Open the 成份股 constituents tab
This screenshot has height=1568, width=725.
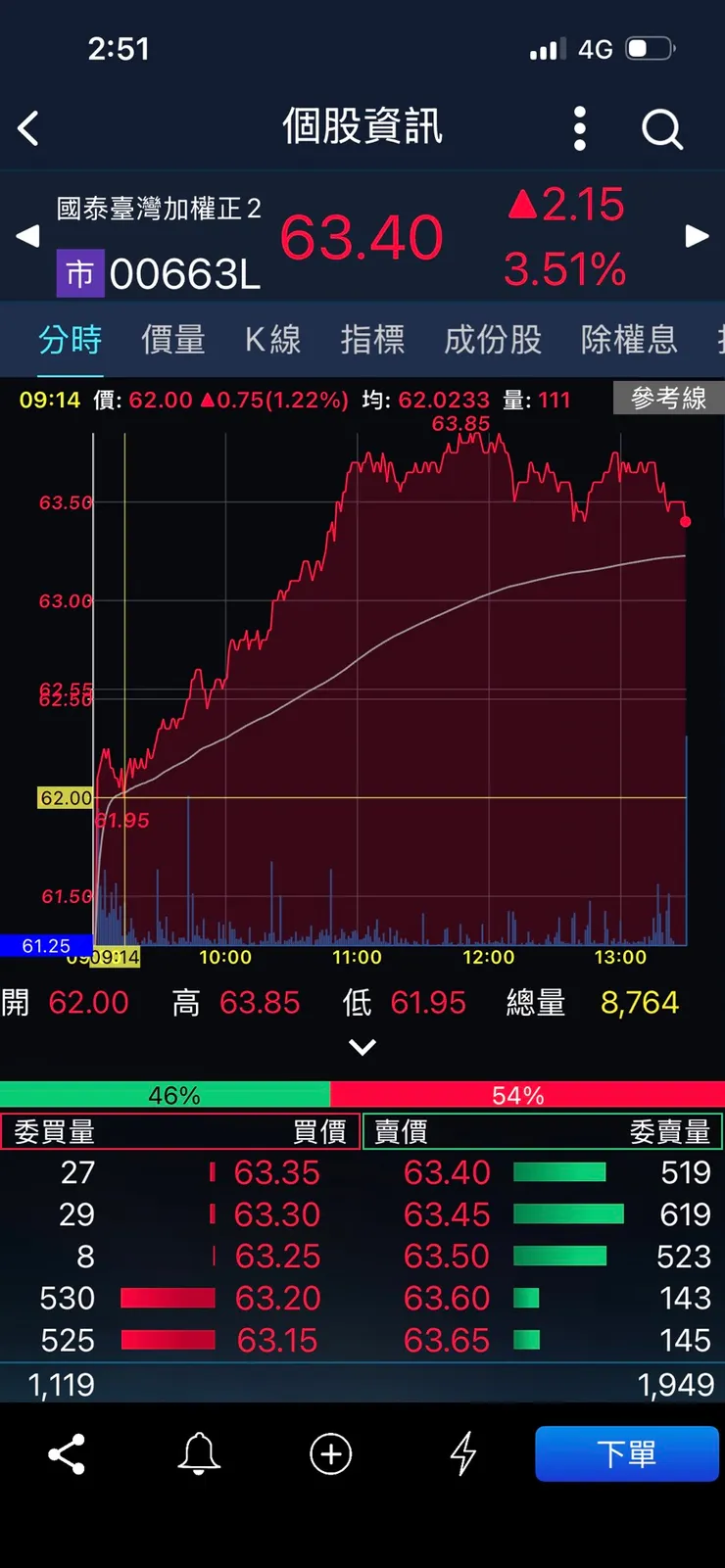click(492, 340)
